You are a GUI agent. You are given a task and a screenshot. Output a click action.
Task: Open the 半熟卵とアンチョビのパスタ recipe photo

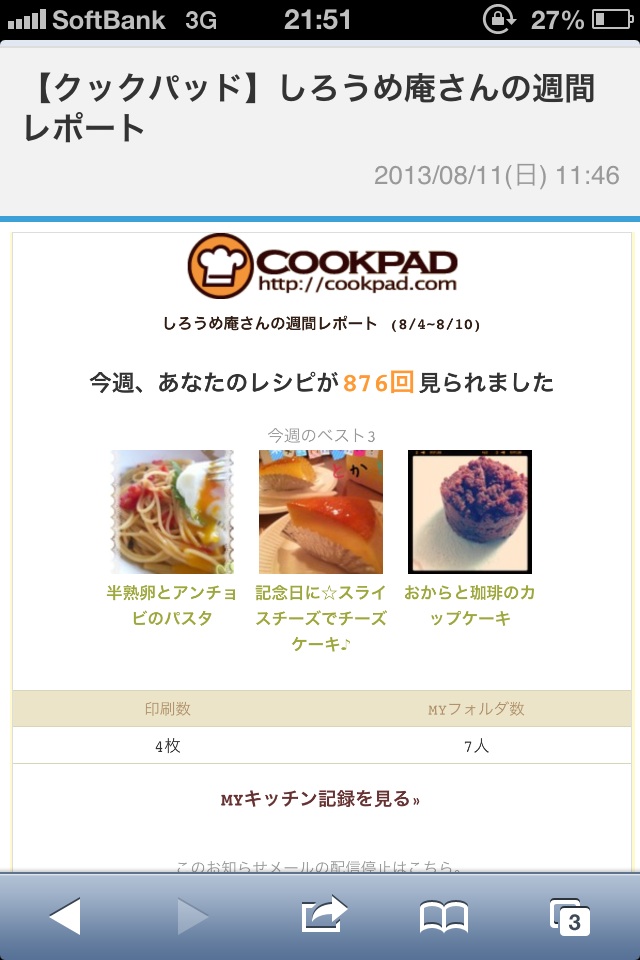[172, 512]
